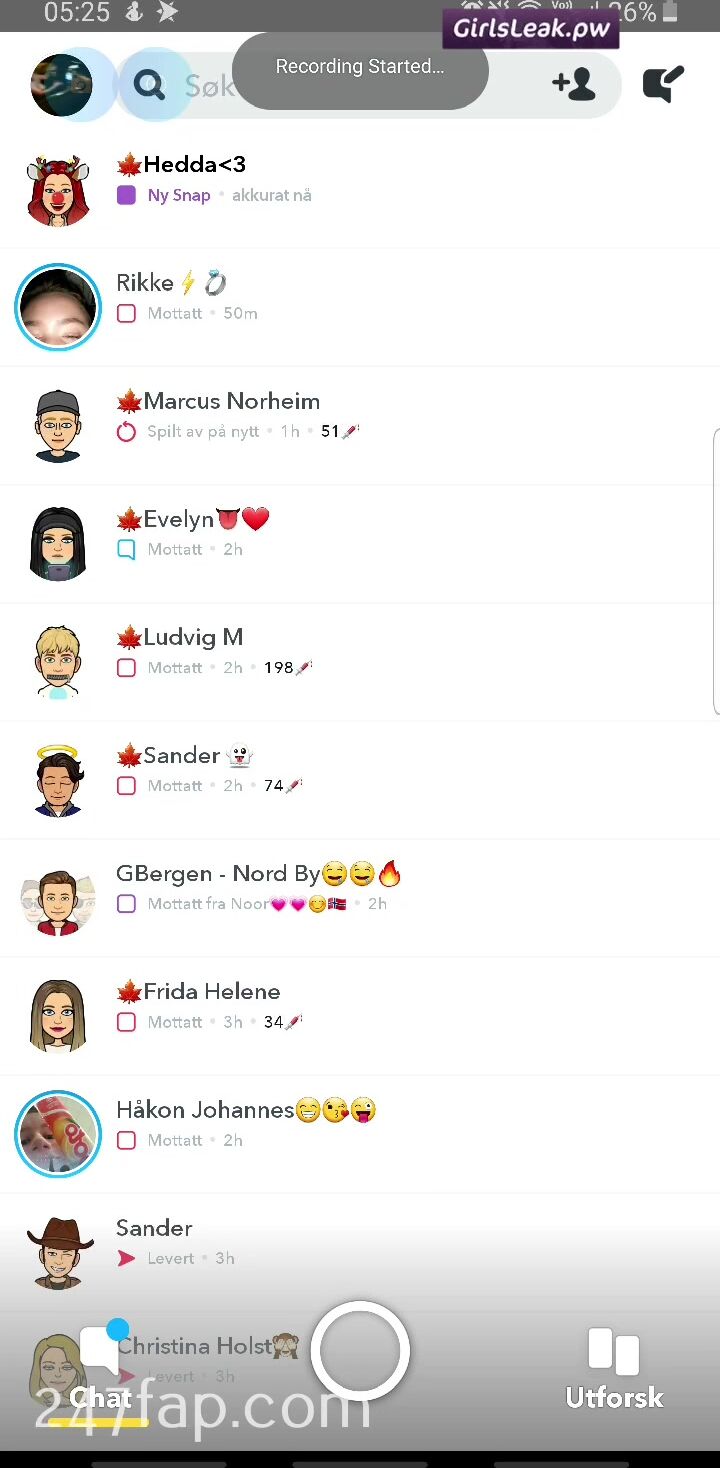View Rikke's story avatar
Viewport: 720px width, 1468px height.
pyautogui.click(x=58, y=307)
